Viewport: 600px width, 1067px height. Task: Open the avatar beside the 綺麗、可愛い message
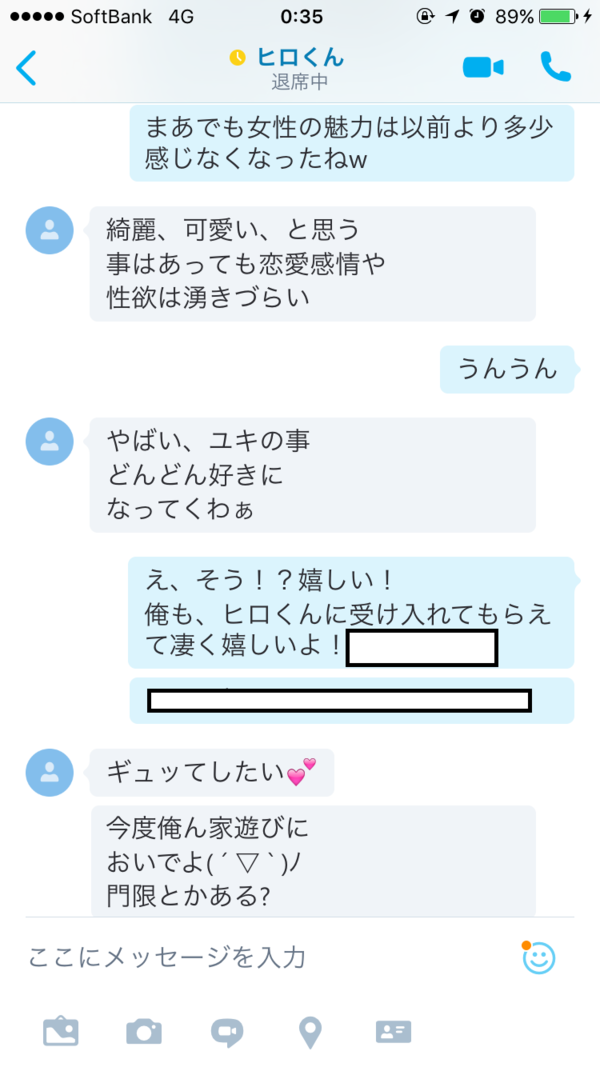pyautogui.click(x=50, y=231)
